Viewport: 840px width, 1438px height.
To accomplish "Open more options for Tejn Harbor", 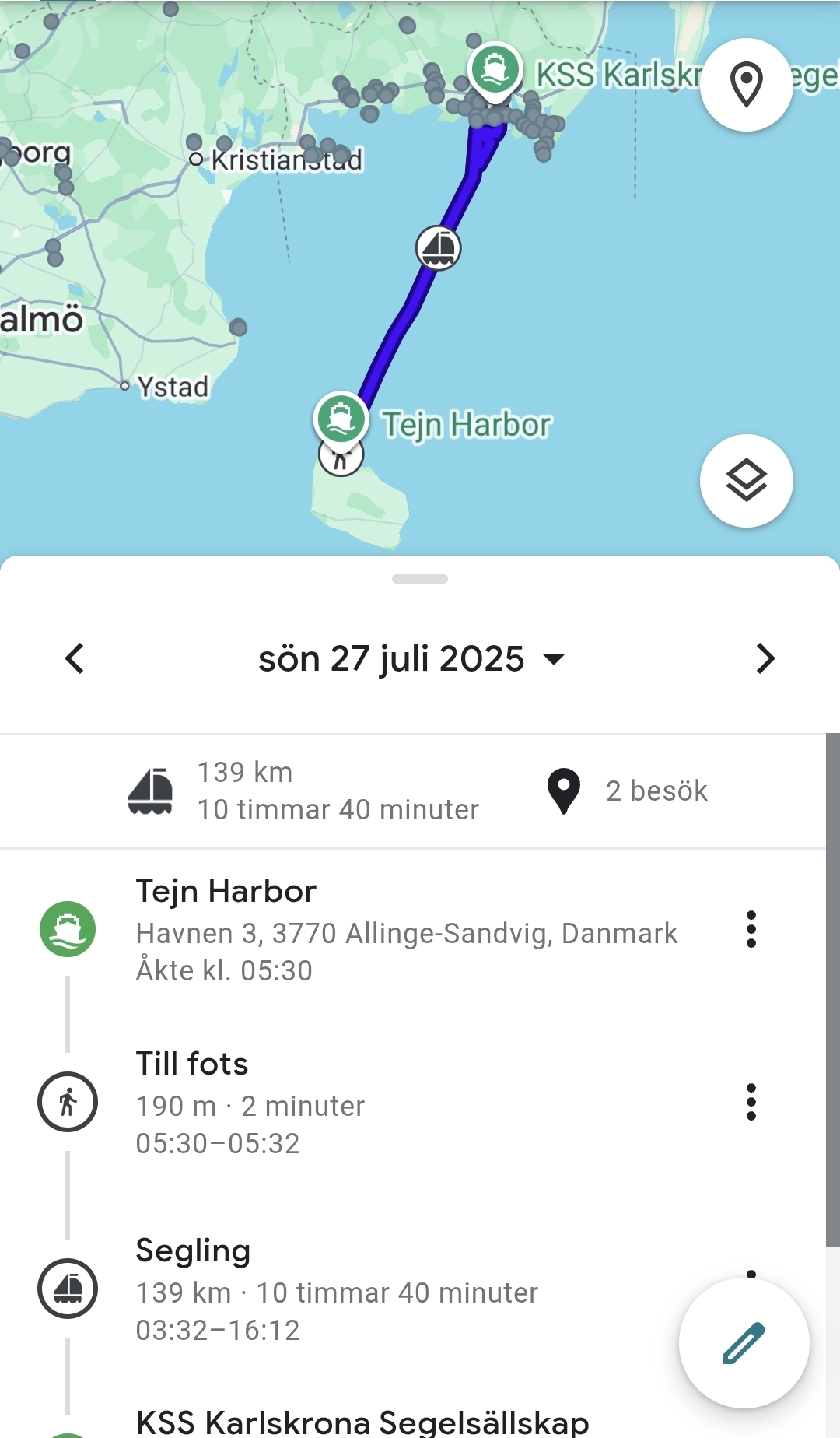I will coord(751,929).
